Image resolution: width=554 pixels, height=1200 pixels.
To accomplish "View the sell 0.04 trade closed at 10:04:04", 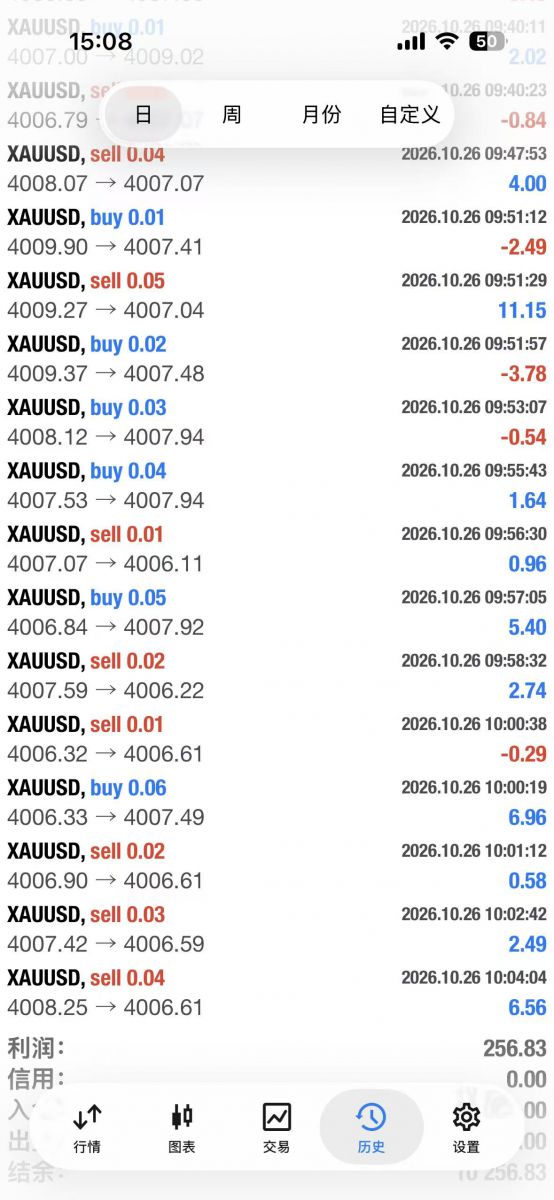I will (277, 992).
